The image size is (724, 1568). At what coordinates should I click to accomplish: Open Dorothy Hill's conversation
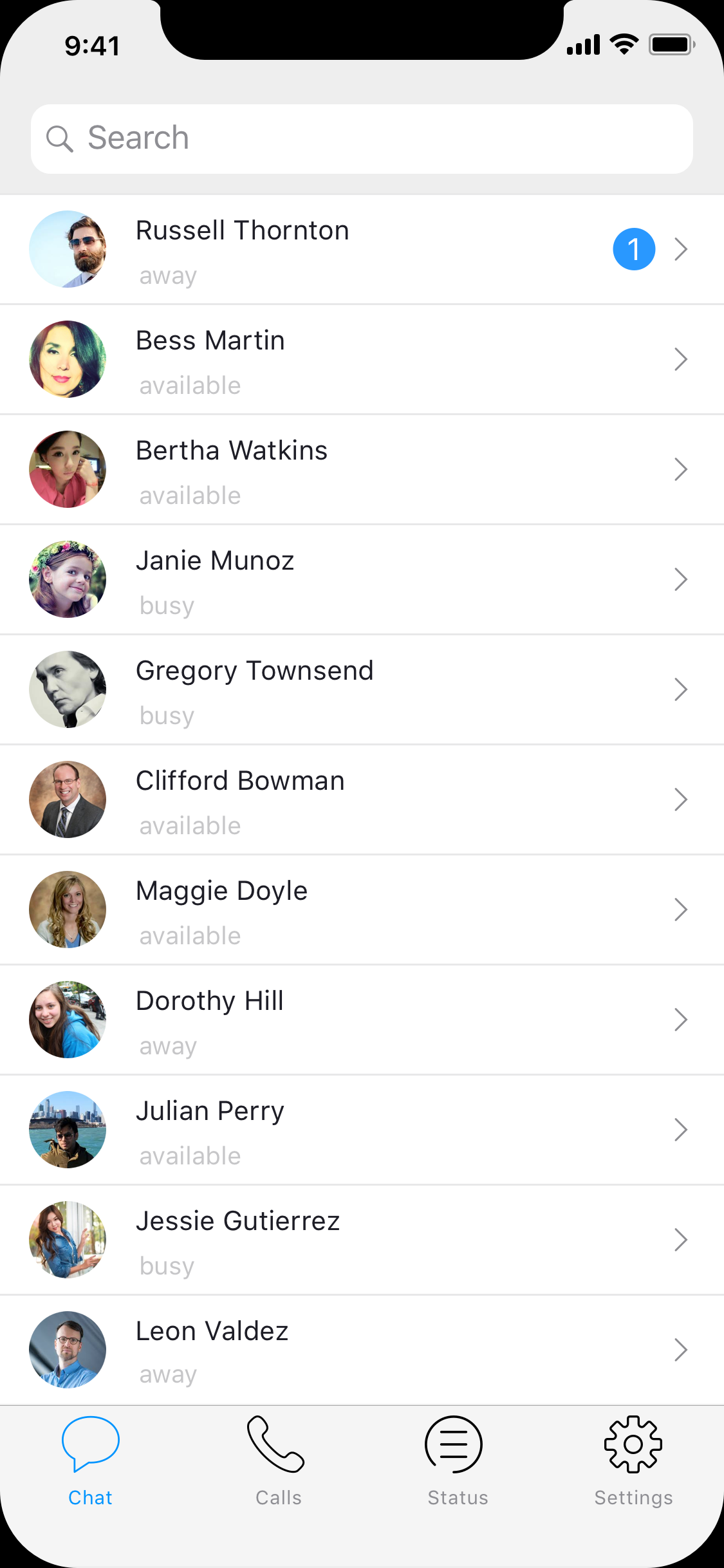360,1020
